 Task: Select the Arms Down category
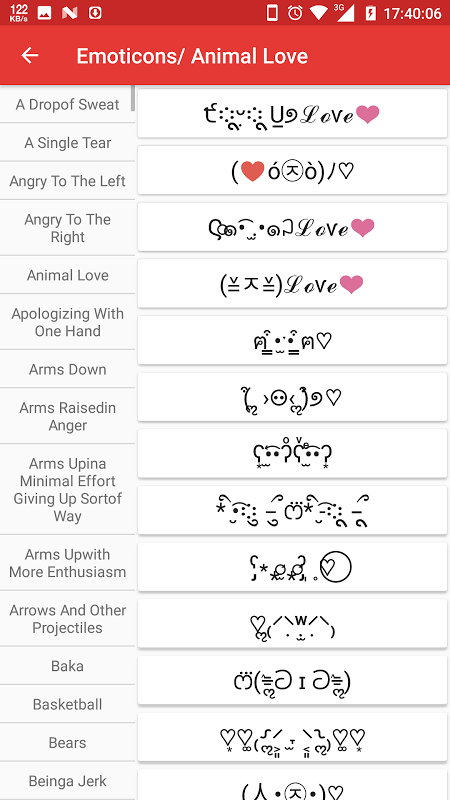pyautogui.click(x=67, y=369)
